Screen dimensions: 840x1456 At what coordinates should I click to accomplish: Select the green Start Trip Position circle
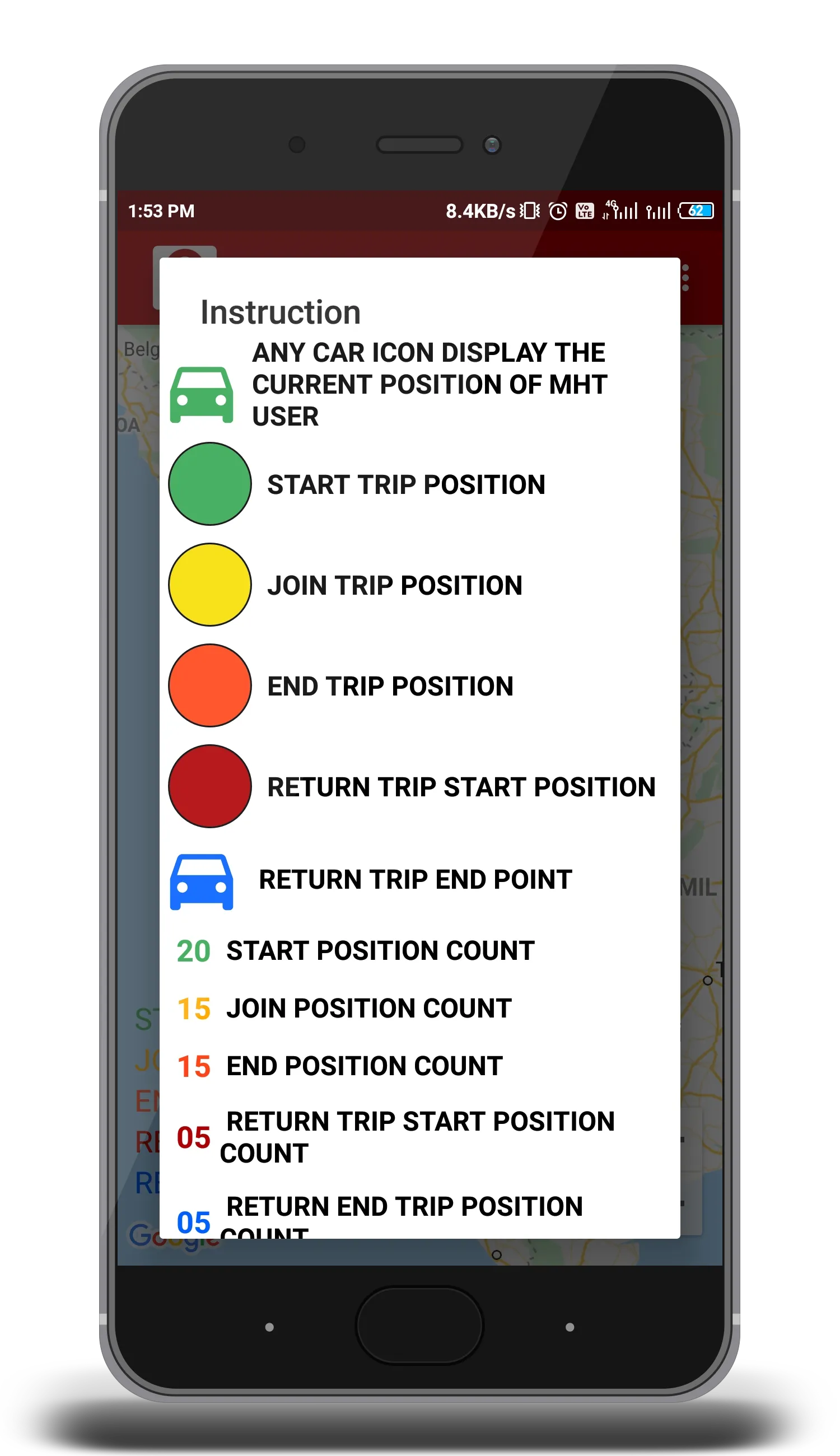(x=209, y=484)
